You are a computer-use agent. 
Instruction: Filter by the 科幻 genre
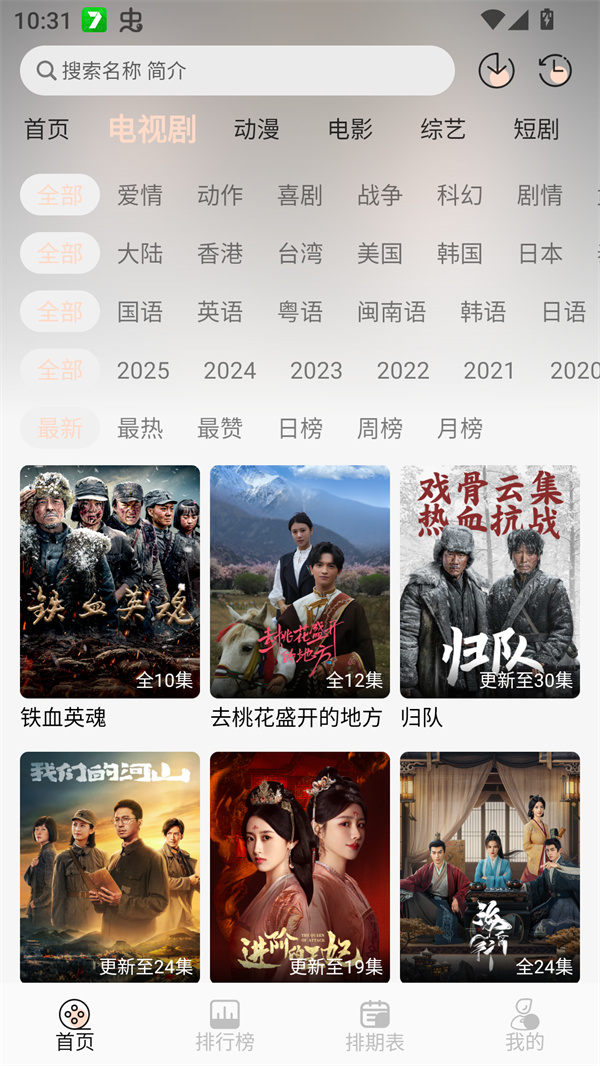(460, 195)
